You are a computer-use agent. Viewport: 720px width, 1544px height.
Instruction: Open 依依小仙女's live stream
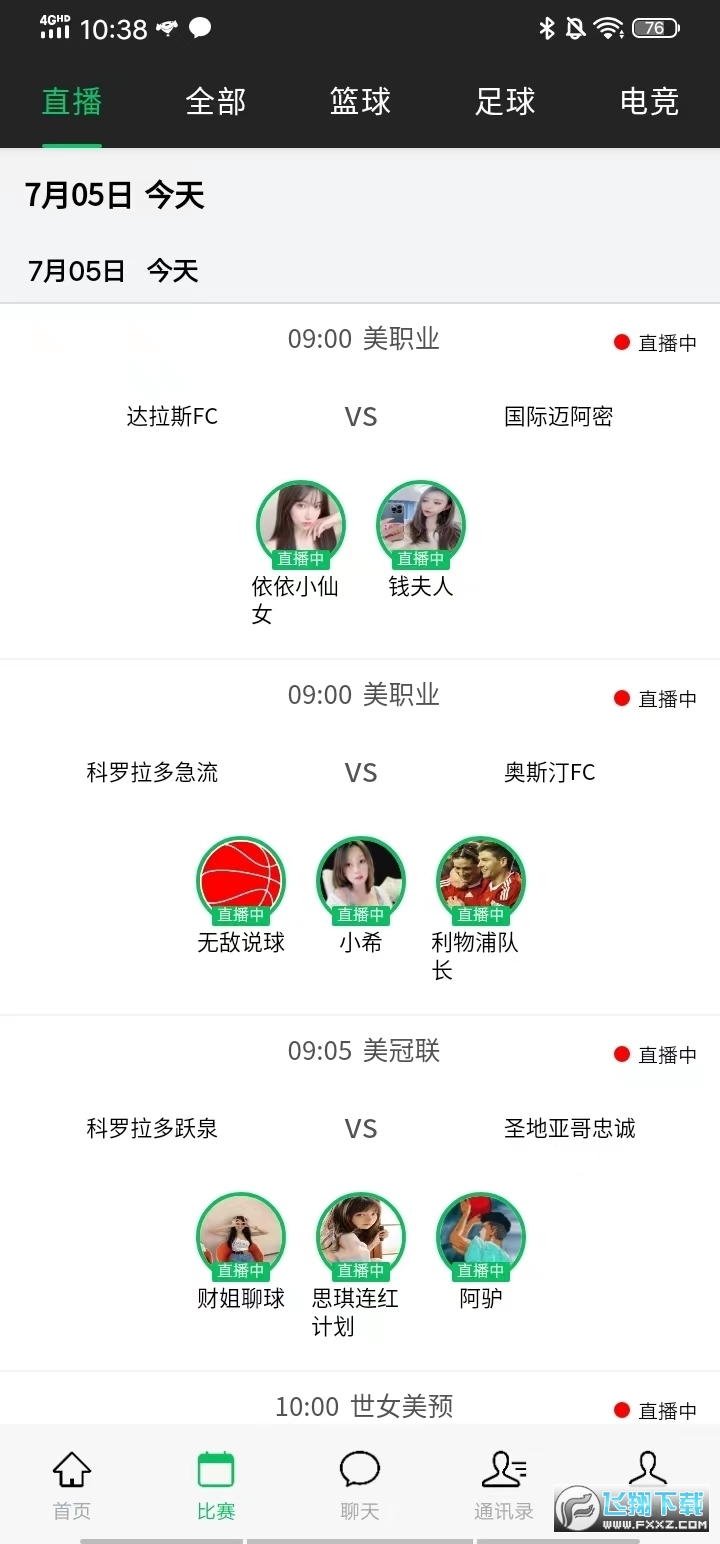300,525
